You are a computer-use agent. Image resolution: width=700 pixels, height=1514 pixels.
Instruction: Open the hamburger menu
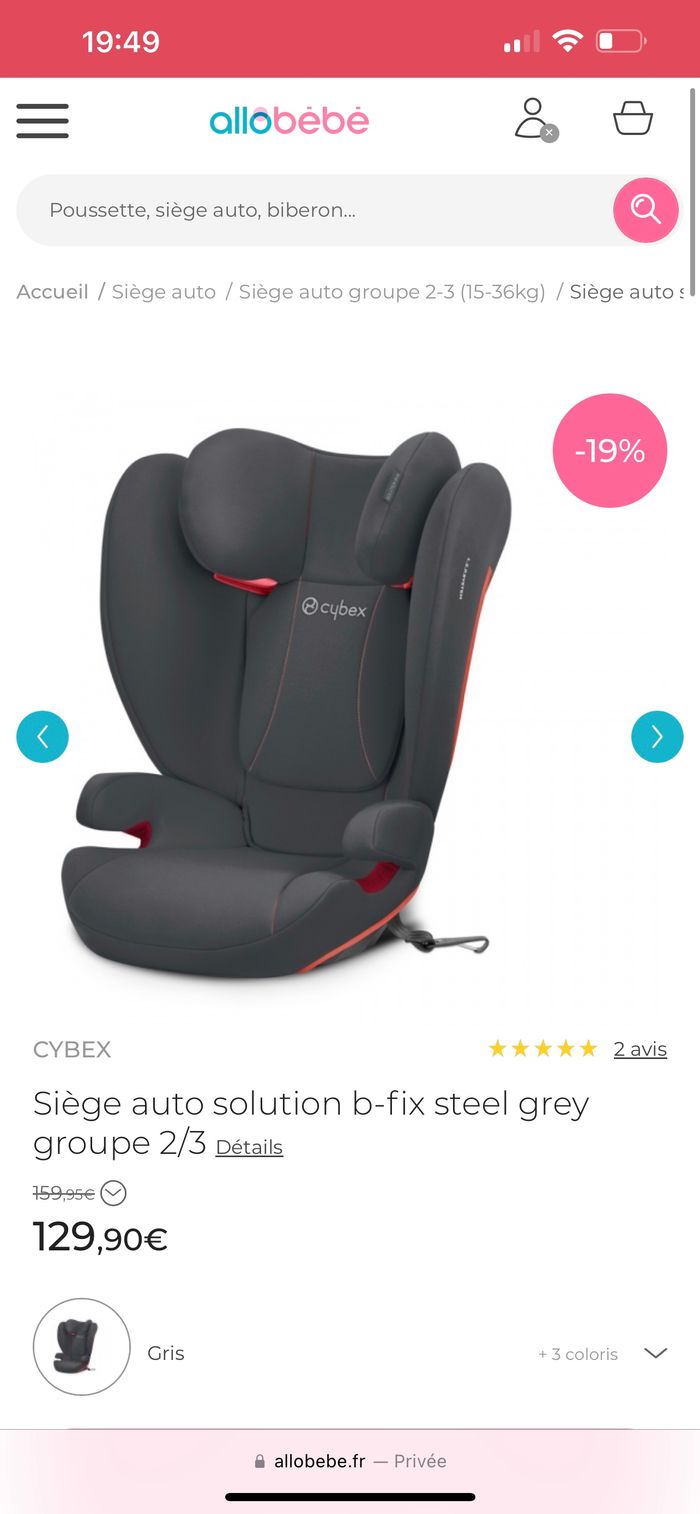42,121
